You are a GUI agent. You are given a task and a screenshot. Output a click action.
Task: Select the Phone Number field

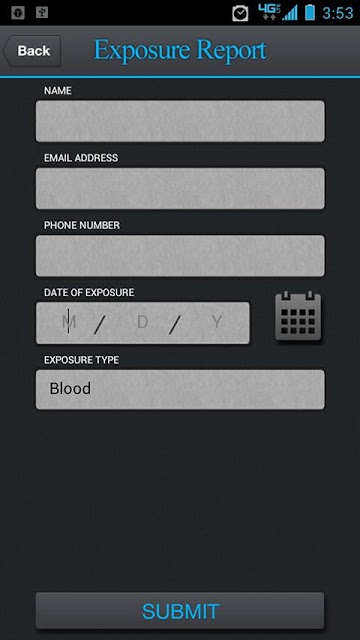(180, 256)
